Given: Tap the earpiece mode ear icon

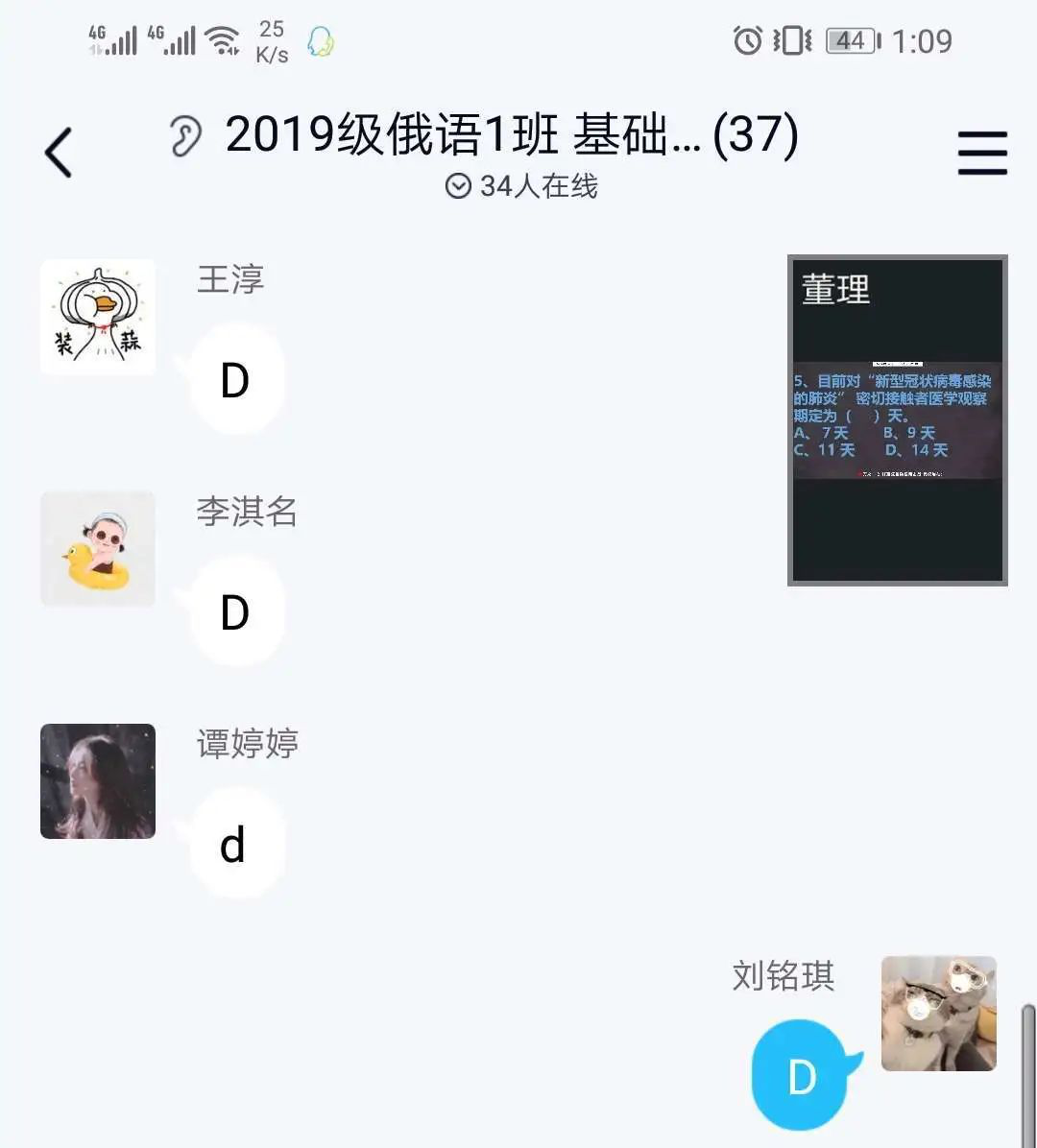Looking at the screenshot, I should click(x=186, y=136).
